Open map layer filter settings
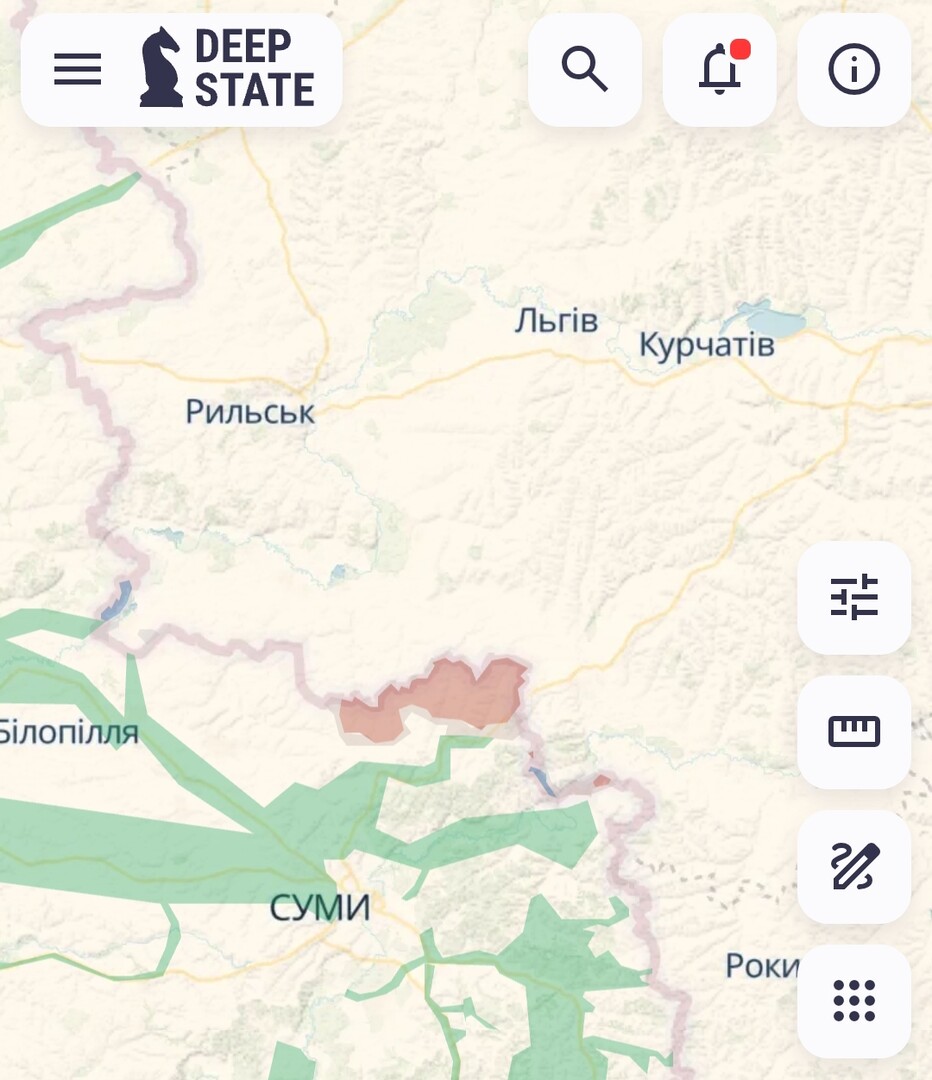 (854, 598)
